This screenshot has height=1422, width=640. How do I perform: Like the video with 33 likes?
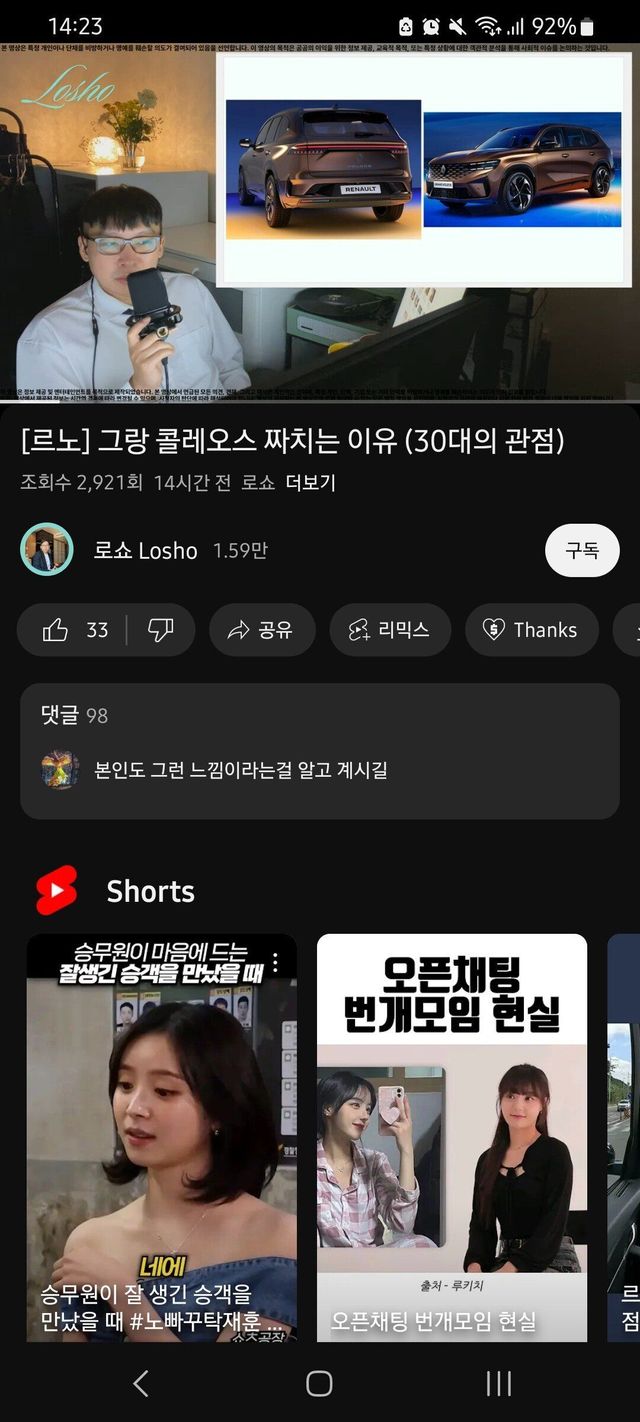coord(74,630)
